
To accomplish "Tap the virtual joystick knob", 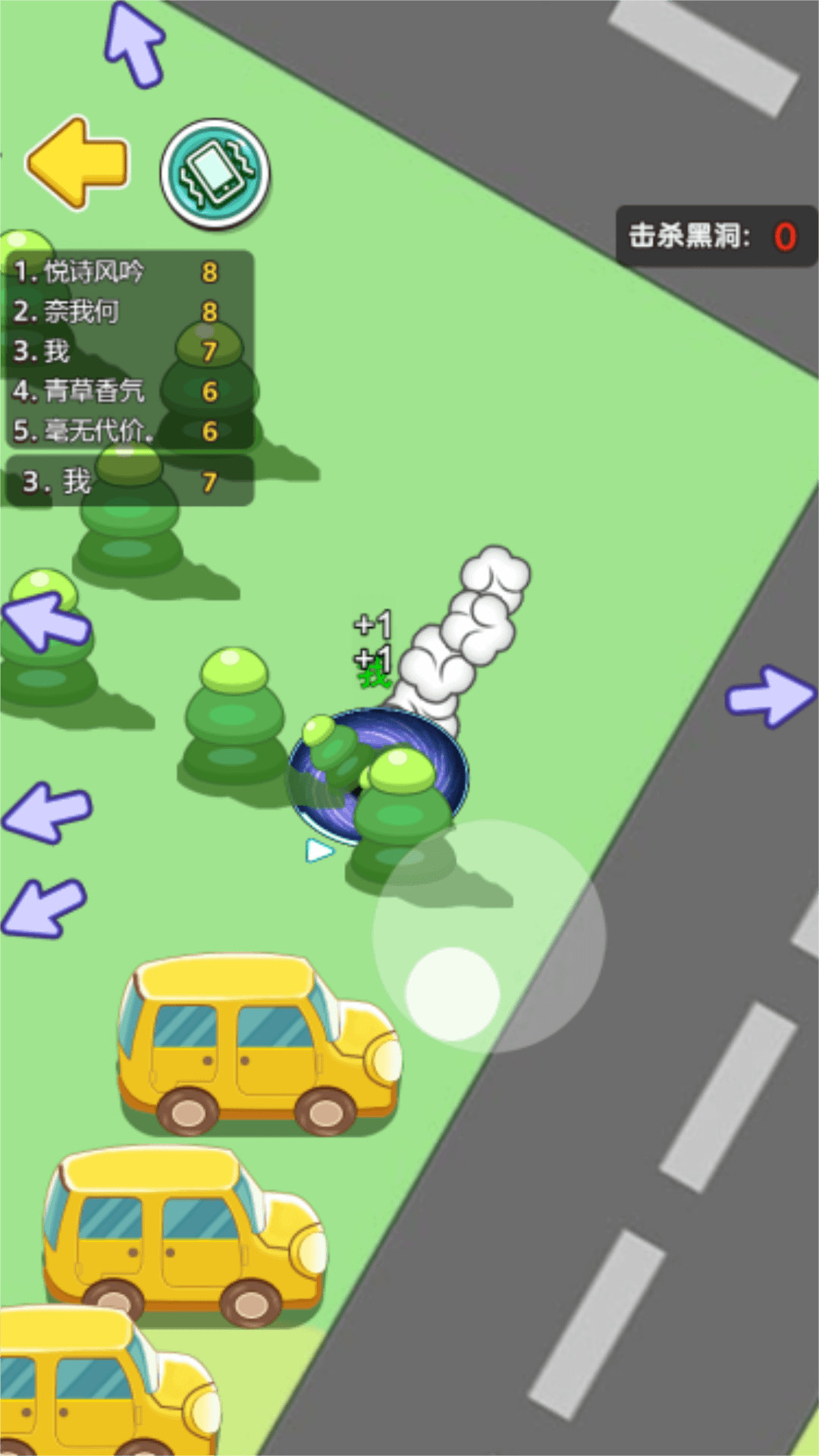I will coord(452,993).
